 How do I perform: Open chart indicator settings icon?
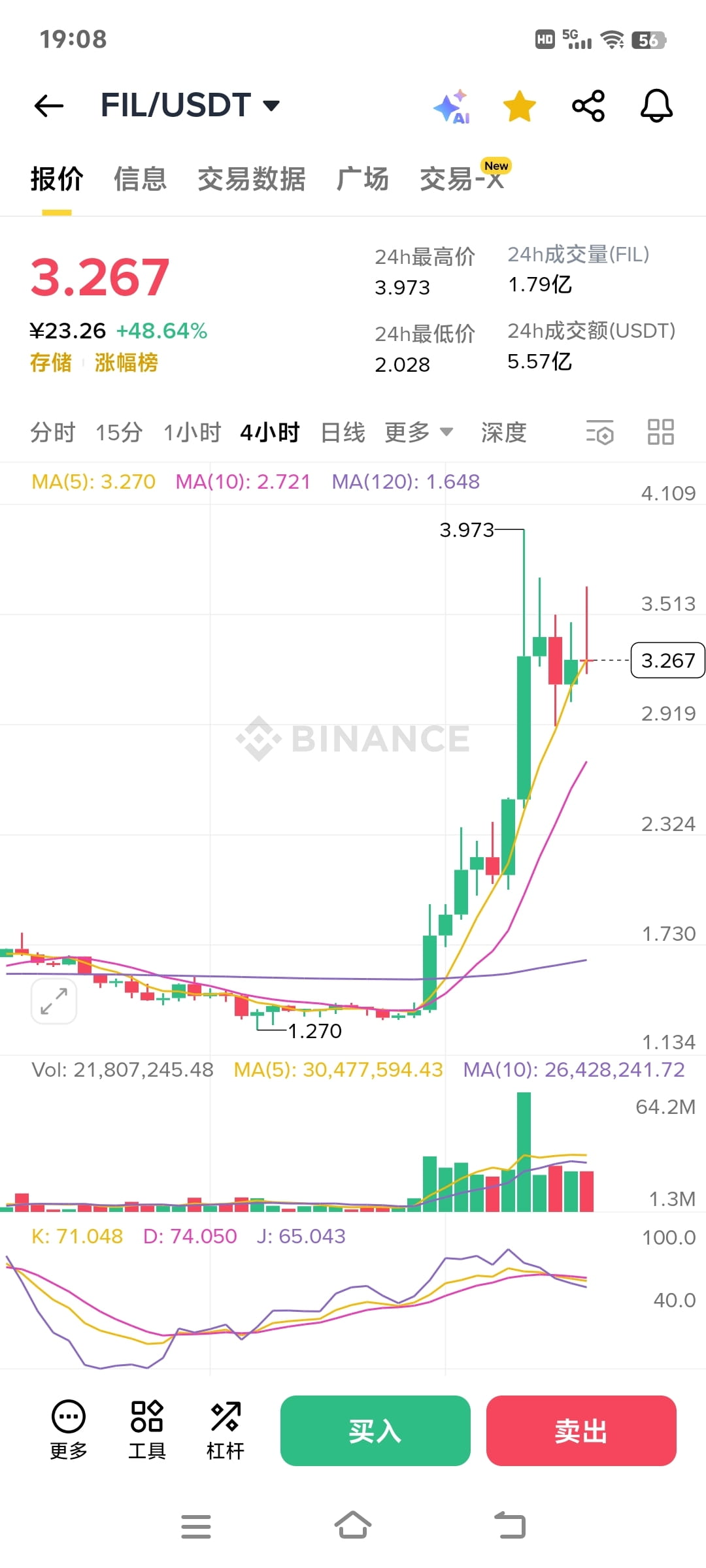[x=600, y=433]
